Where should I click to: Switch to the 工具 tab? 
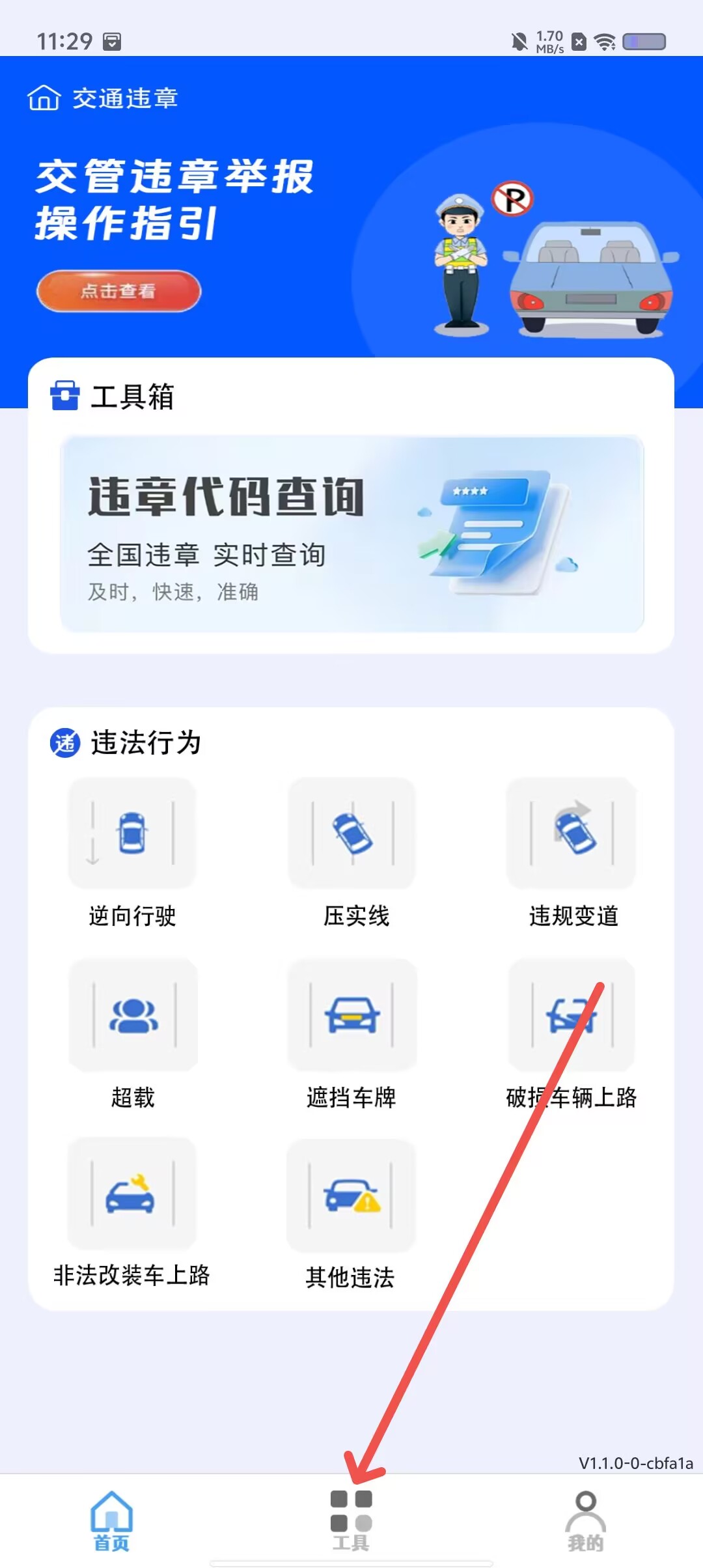[x=351, y=1521]
